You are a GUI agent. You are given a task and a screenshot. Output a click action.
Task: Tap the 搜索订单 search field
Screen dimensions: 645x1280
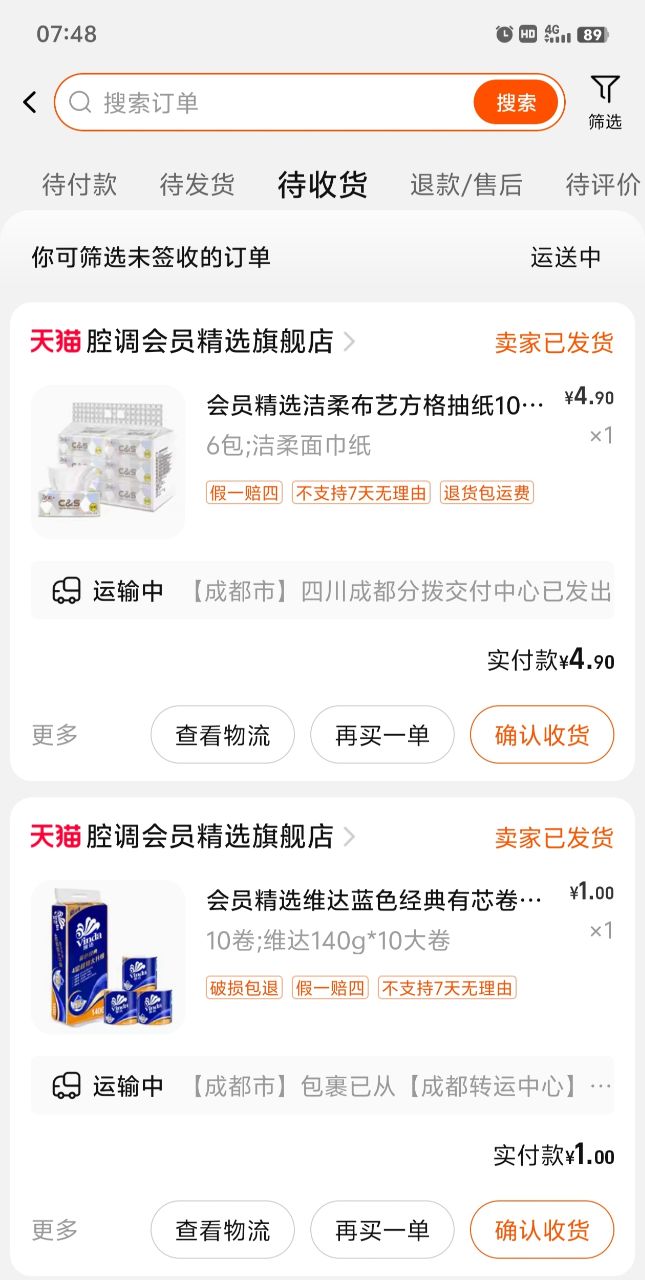coord(270,102)
